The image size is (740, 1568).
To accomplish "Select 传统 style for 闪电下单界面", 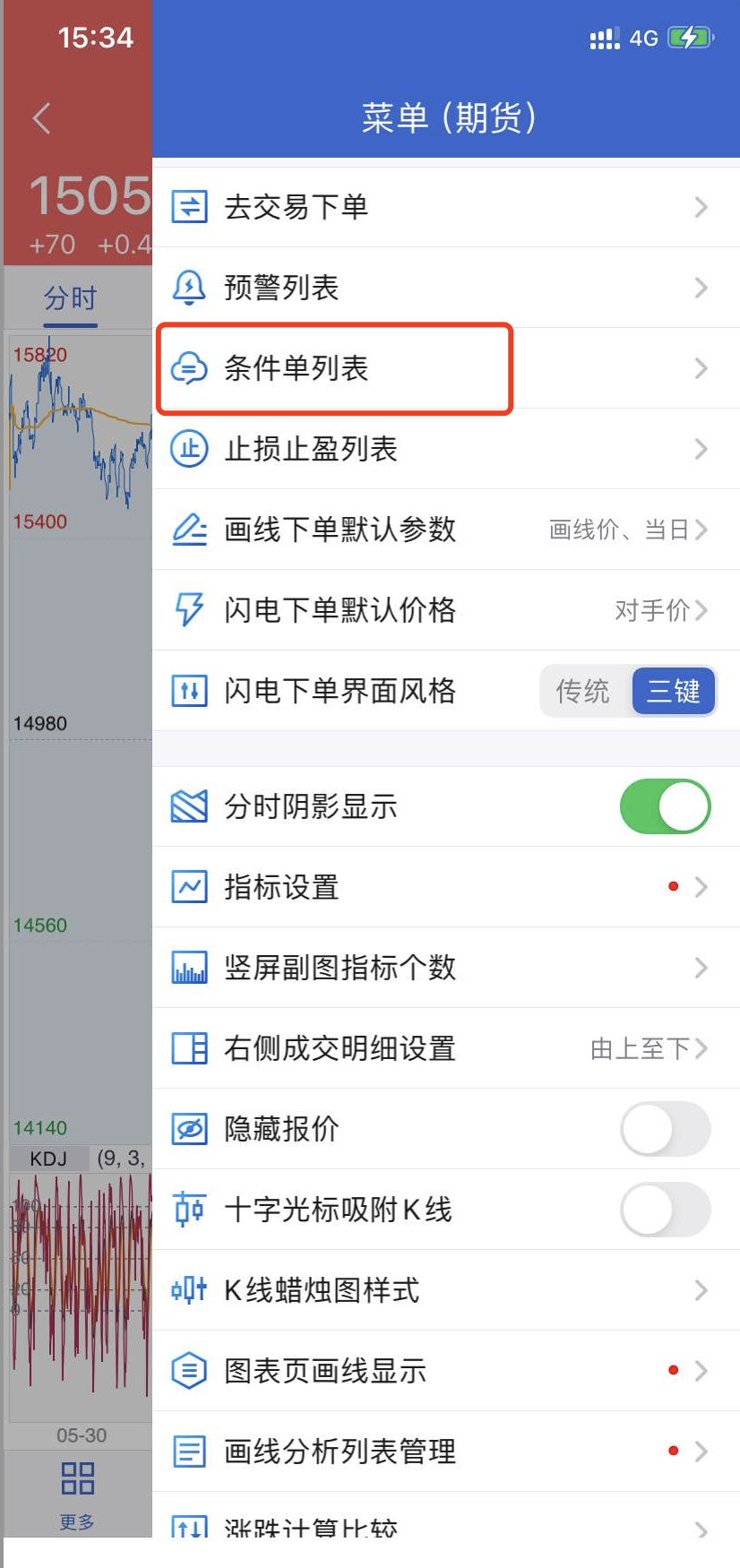I will pyautogui.click(x=583, y=691).
